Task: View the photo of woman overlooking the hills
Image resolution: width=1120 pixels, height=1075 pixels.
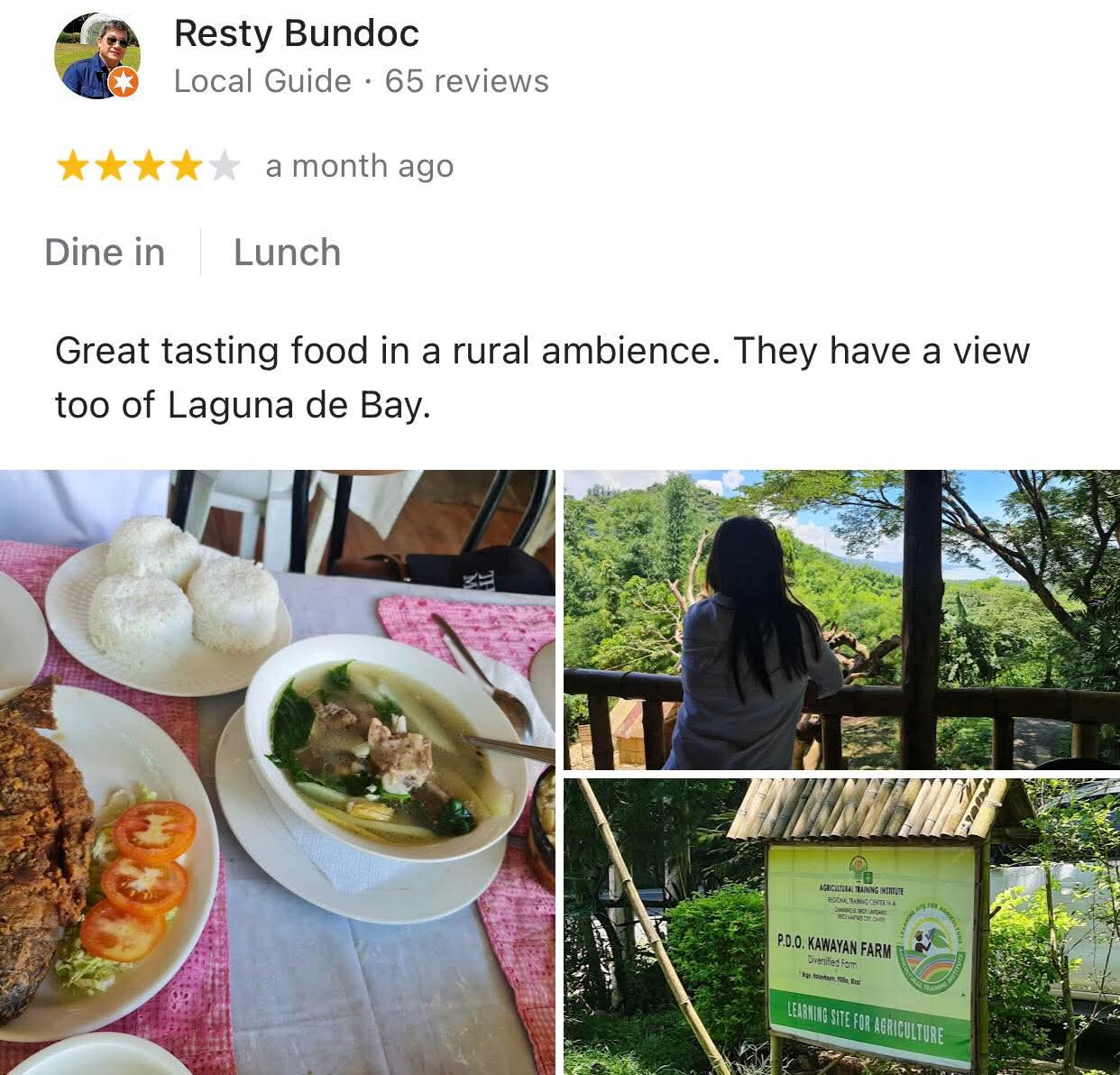Action: 840,619
